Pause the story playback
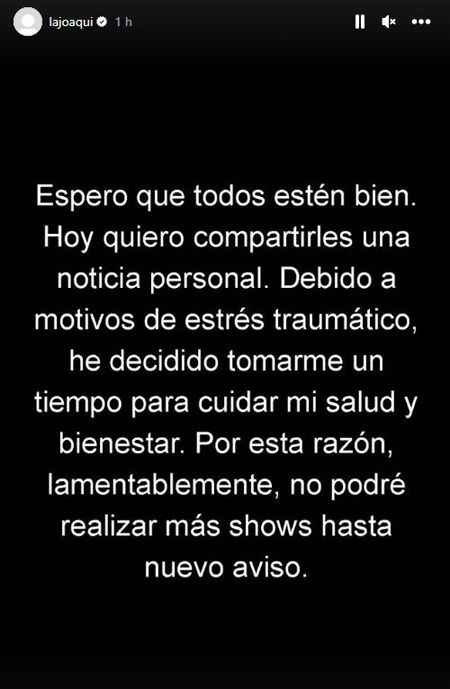This screenshot has width=450, height=689. tap(359, 22)
